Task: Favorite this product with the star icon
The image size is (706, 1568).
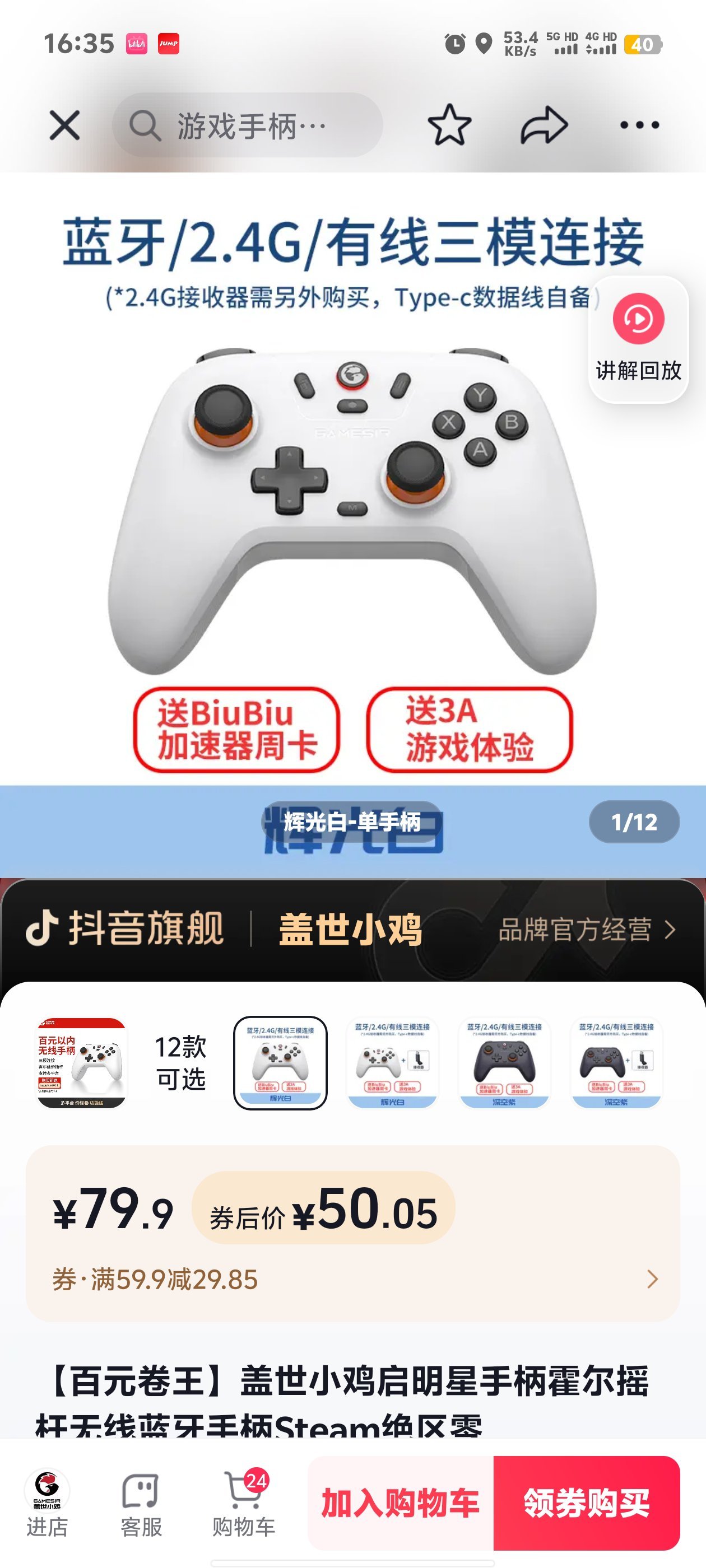Action: click(449, 125)
